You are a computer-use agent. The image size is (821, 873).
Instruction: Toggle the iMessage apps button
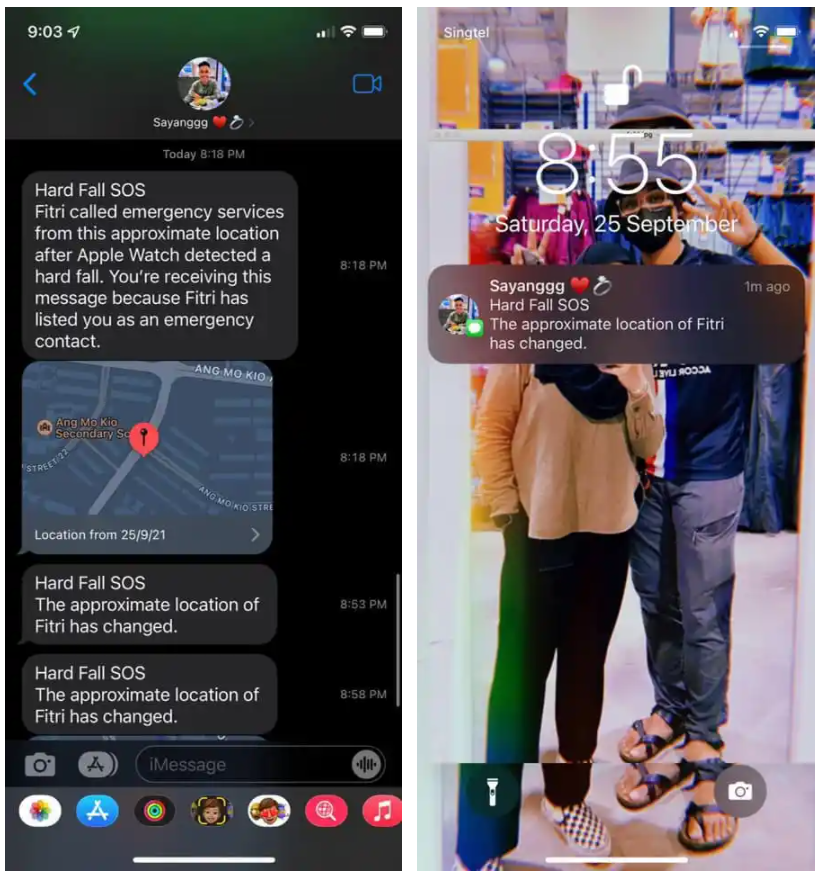pos(98,765)
